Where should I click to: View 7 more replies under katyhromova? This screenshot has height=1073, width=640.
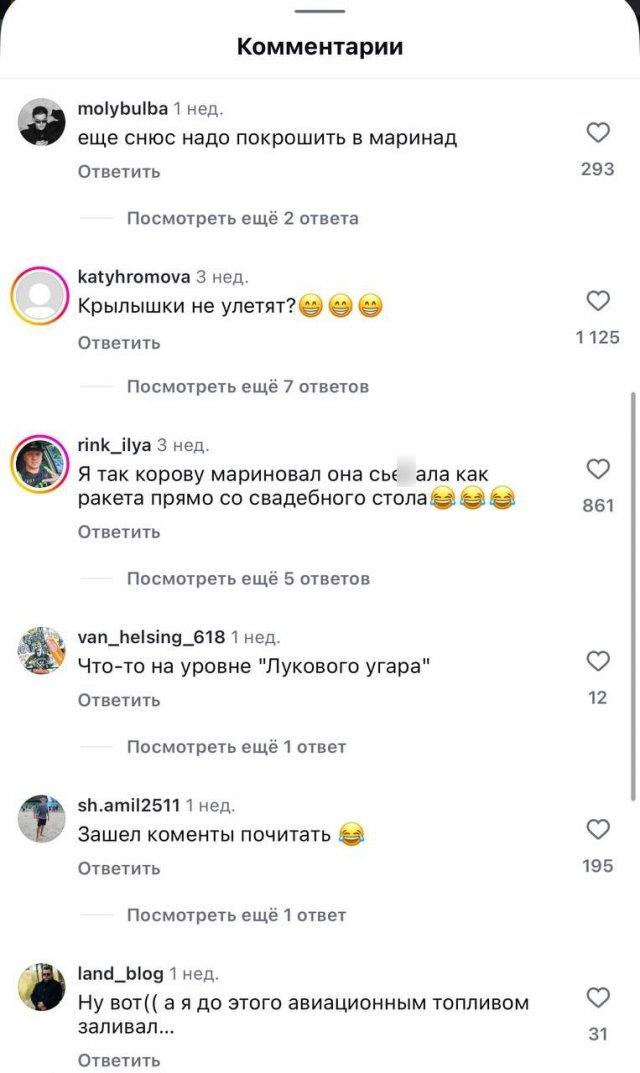click(x=247, y=386)
